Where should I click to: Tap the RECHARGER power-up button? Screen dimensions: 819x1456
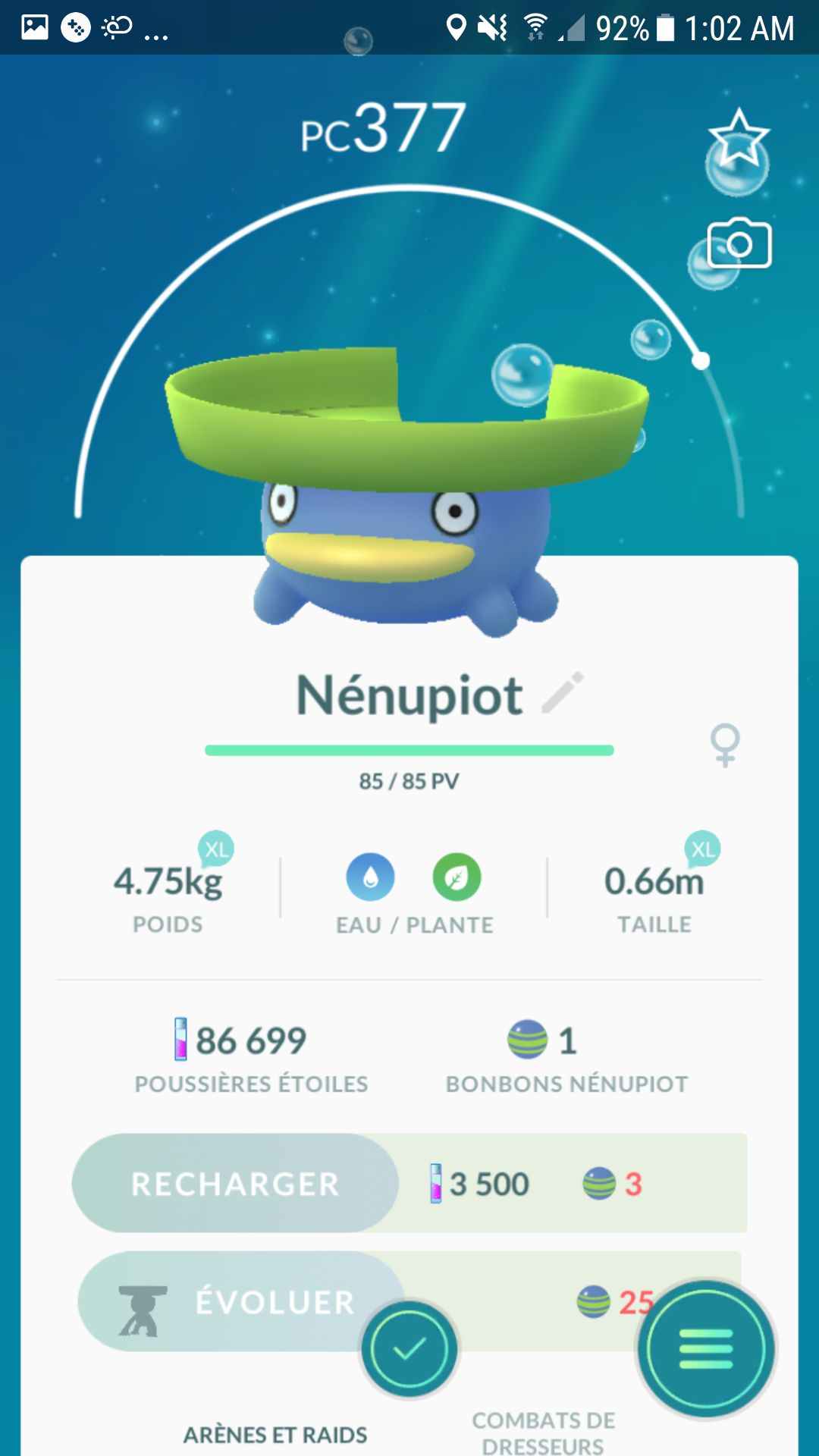235,1183
